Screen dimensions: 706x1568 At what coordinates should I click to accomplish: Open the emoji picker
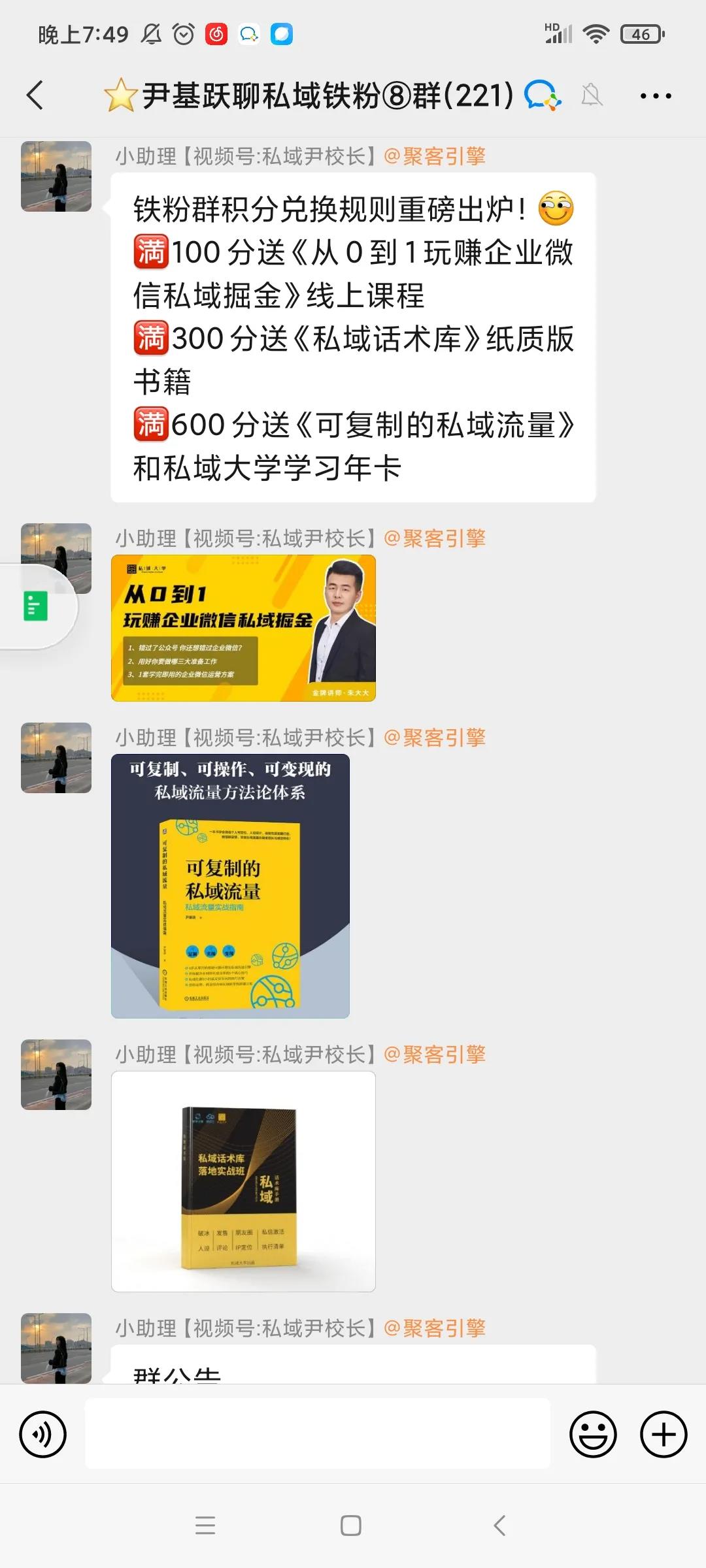coord(593,1435)
